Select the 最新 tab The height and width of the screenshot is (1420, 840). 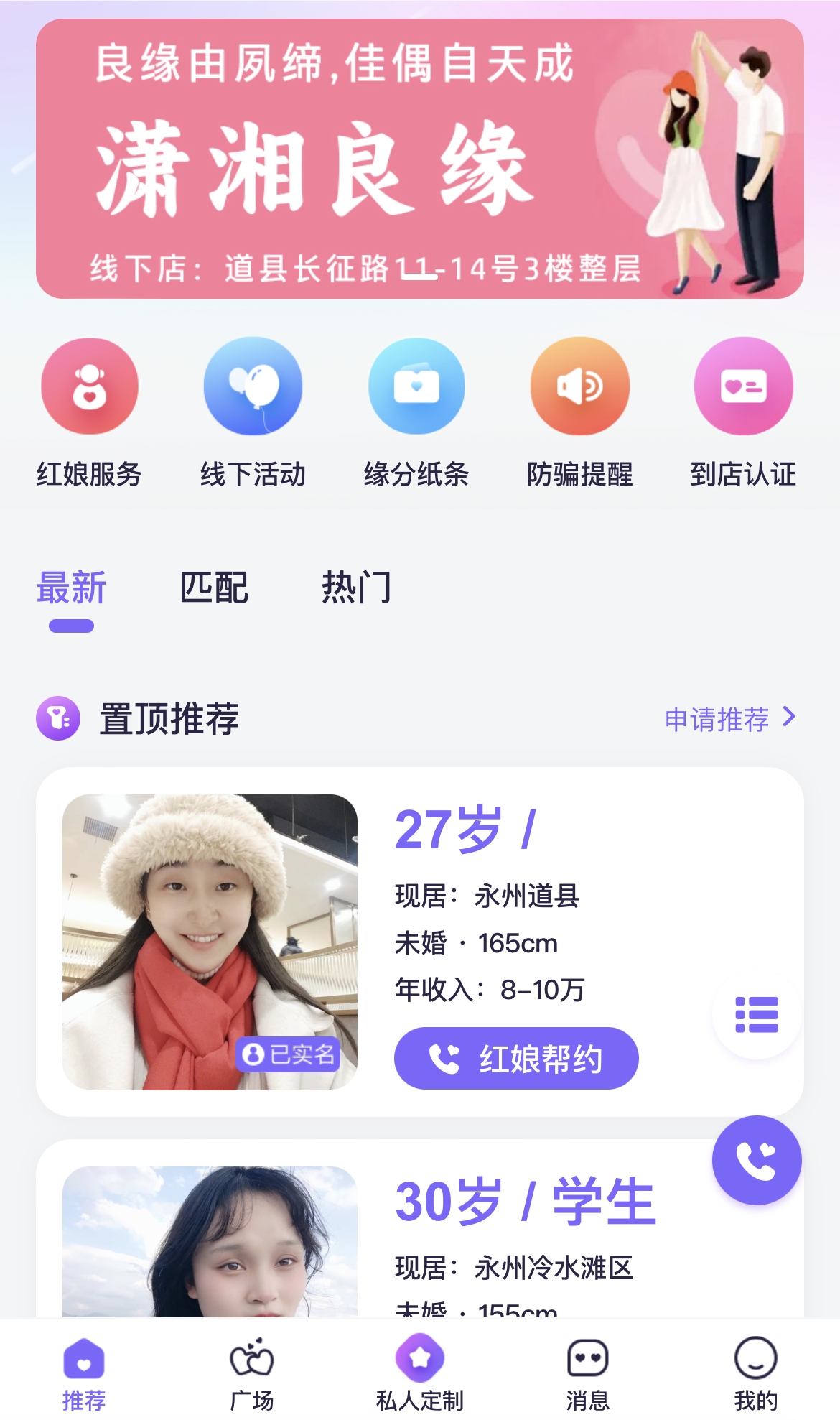[x=72, y=589]
